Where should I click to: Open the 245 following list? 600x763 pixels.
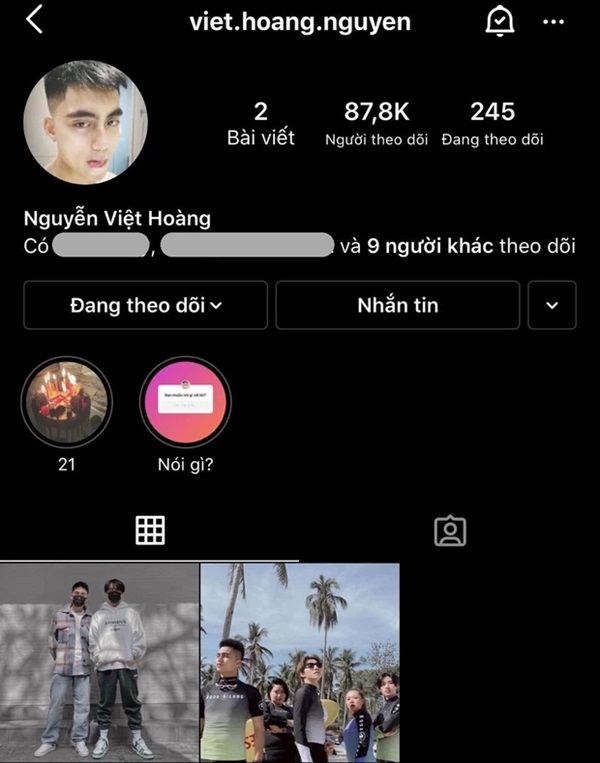(492, 123)
